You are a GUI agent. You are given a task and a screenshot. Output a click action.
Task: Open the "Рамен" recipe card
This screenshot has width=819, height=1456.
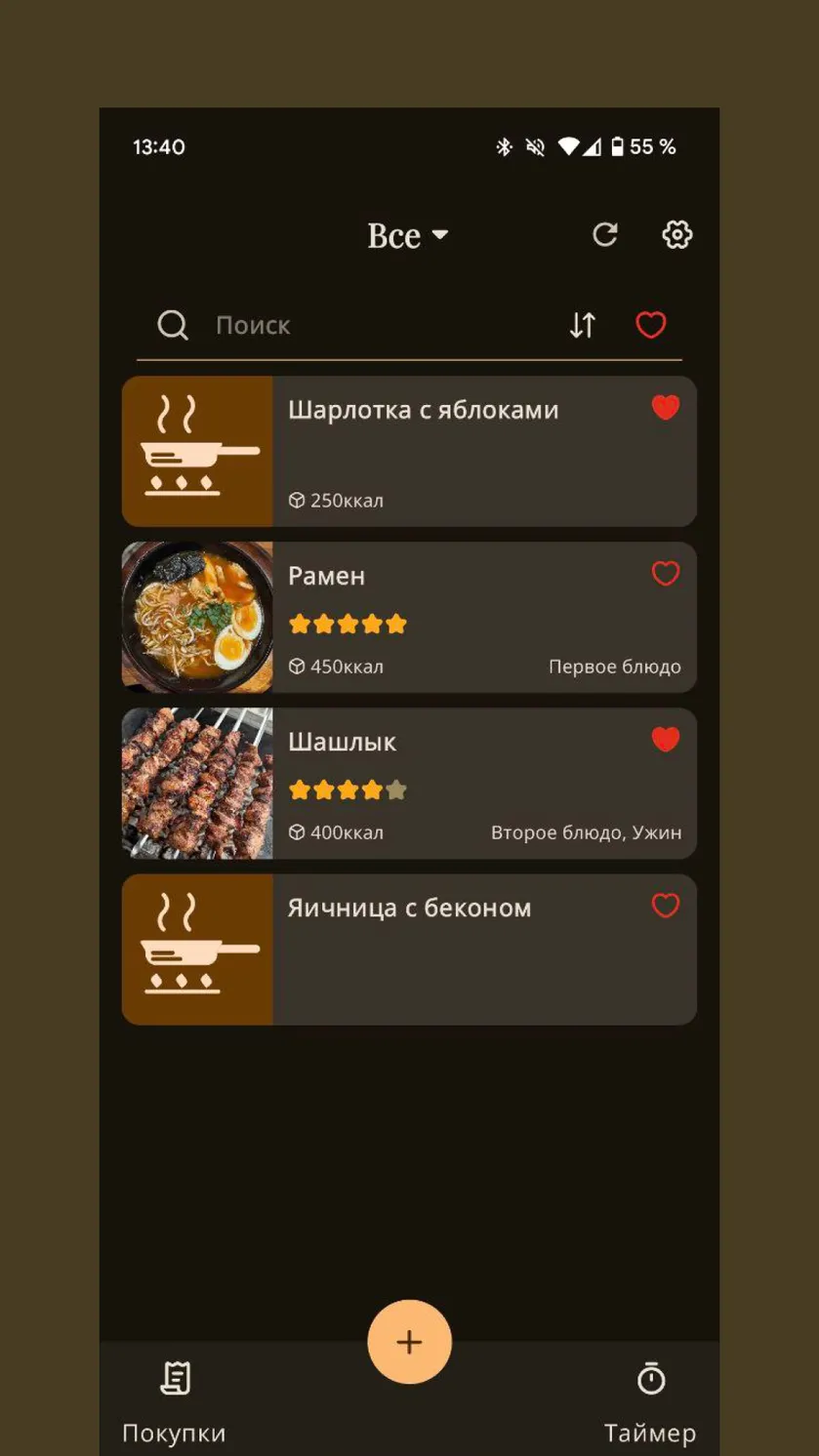(409, 617)
